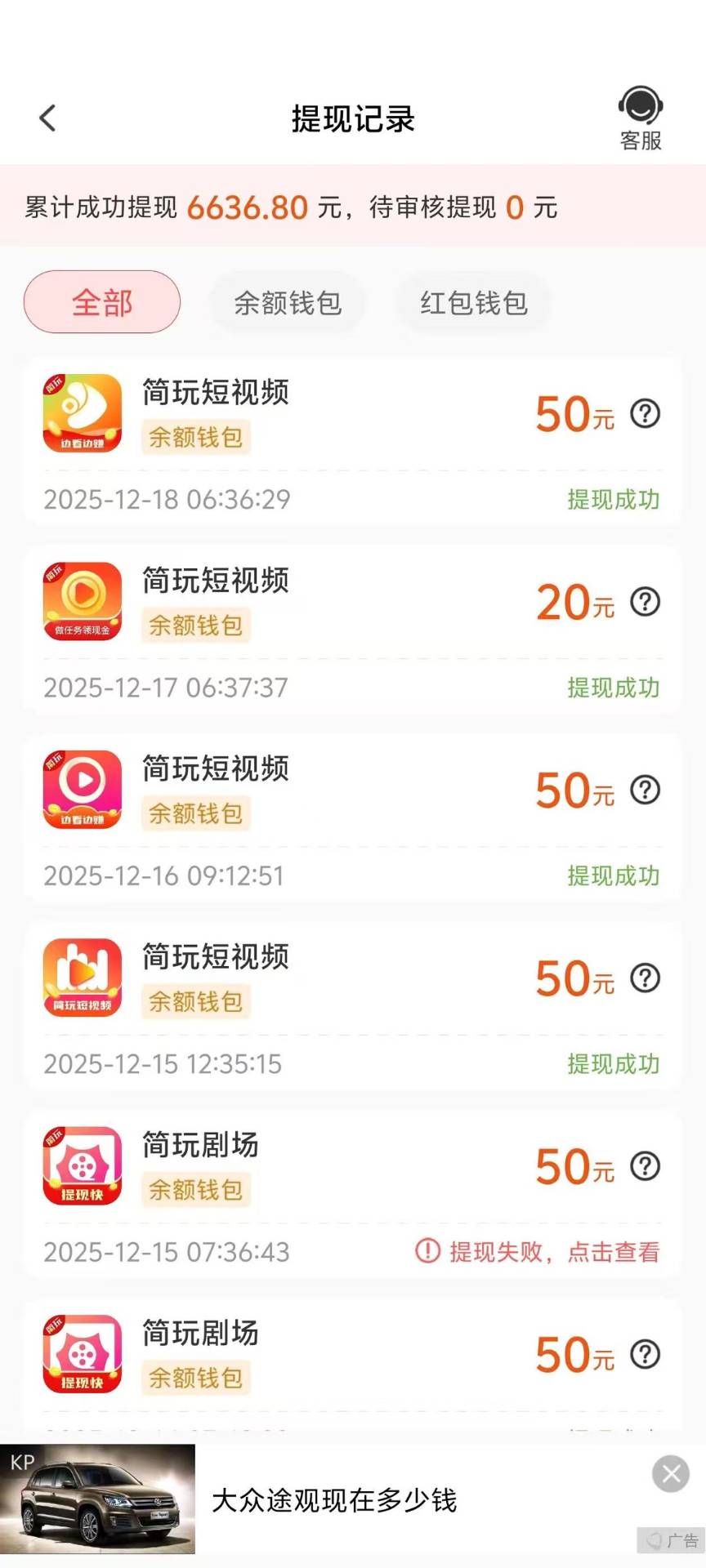
Task: Open 客服 customer service
Action: coord(640,119)
